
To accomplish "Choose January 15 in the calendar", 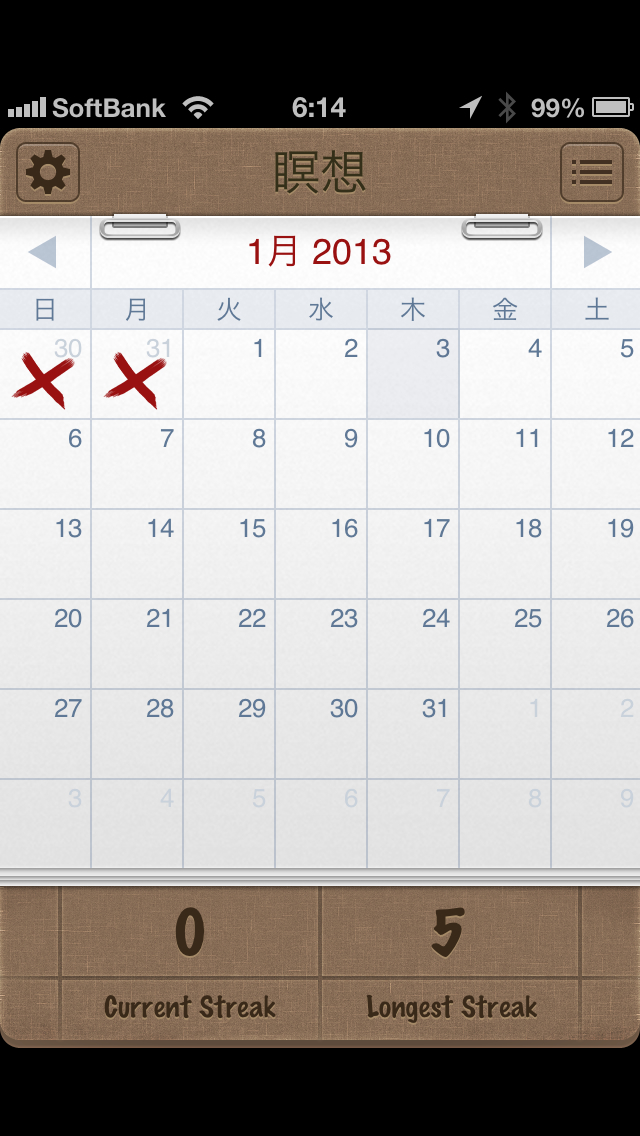I will [x=229, y=554].
